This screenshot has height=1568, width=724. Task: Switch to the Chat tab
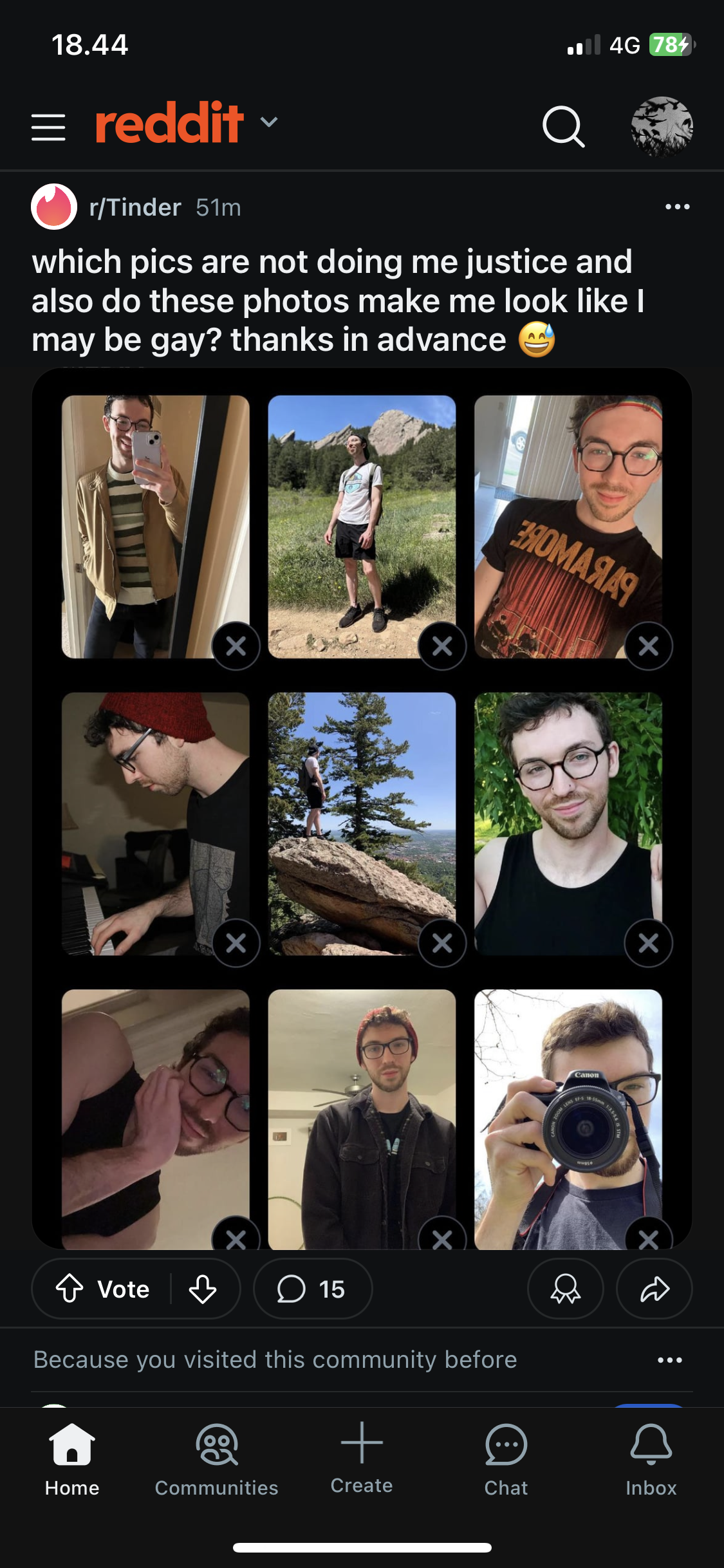(x=506, y=1460)
